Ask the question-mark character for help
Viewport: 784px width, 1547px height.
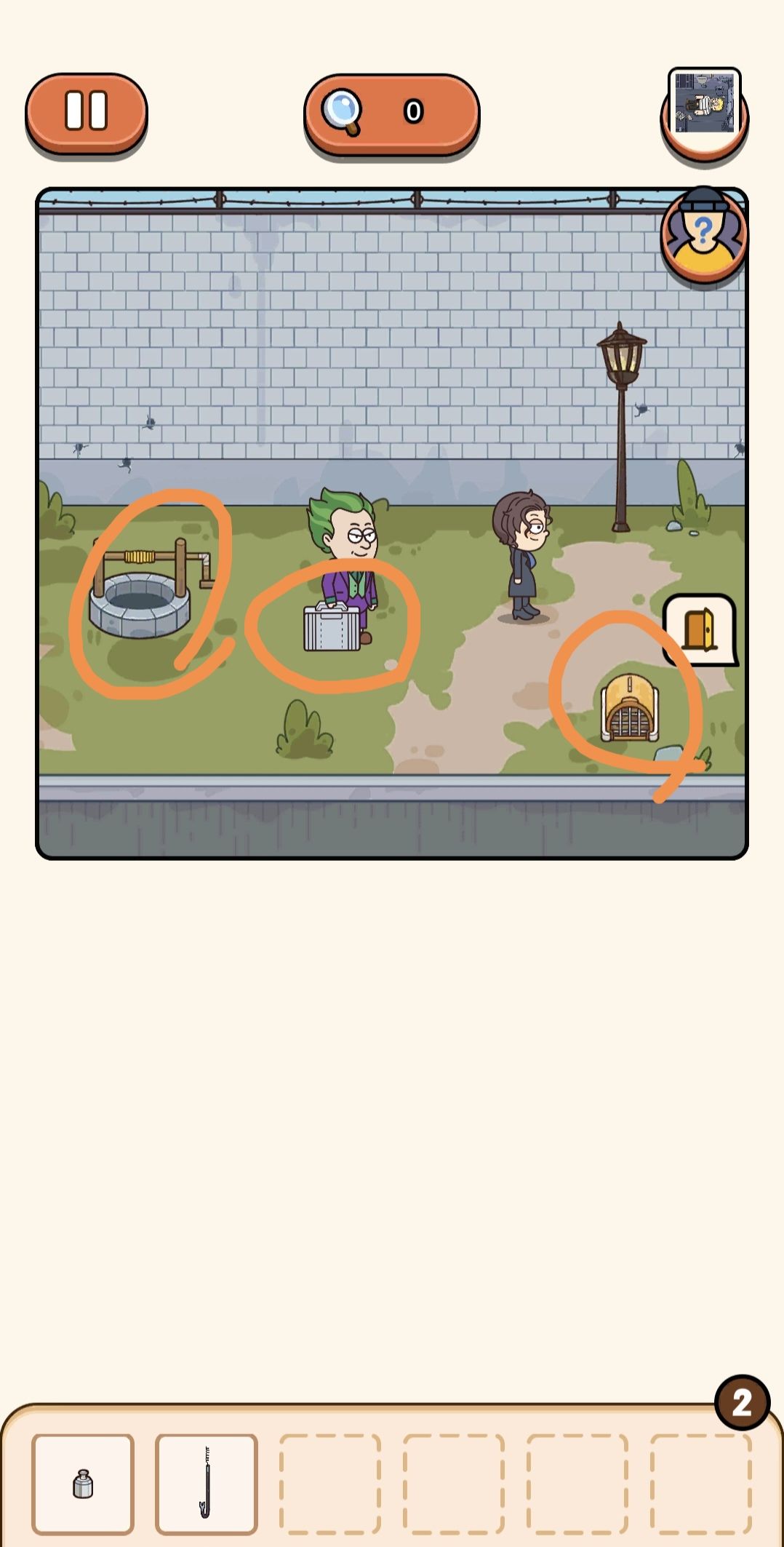(x=703, y=235)
